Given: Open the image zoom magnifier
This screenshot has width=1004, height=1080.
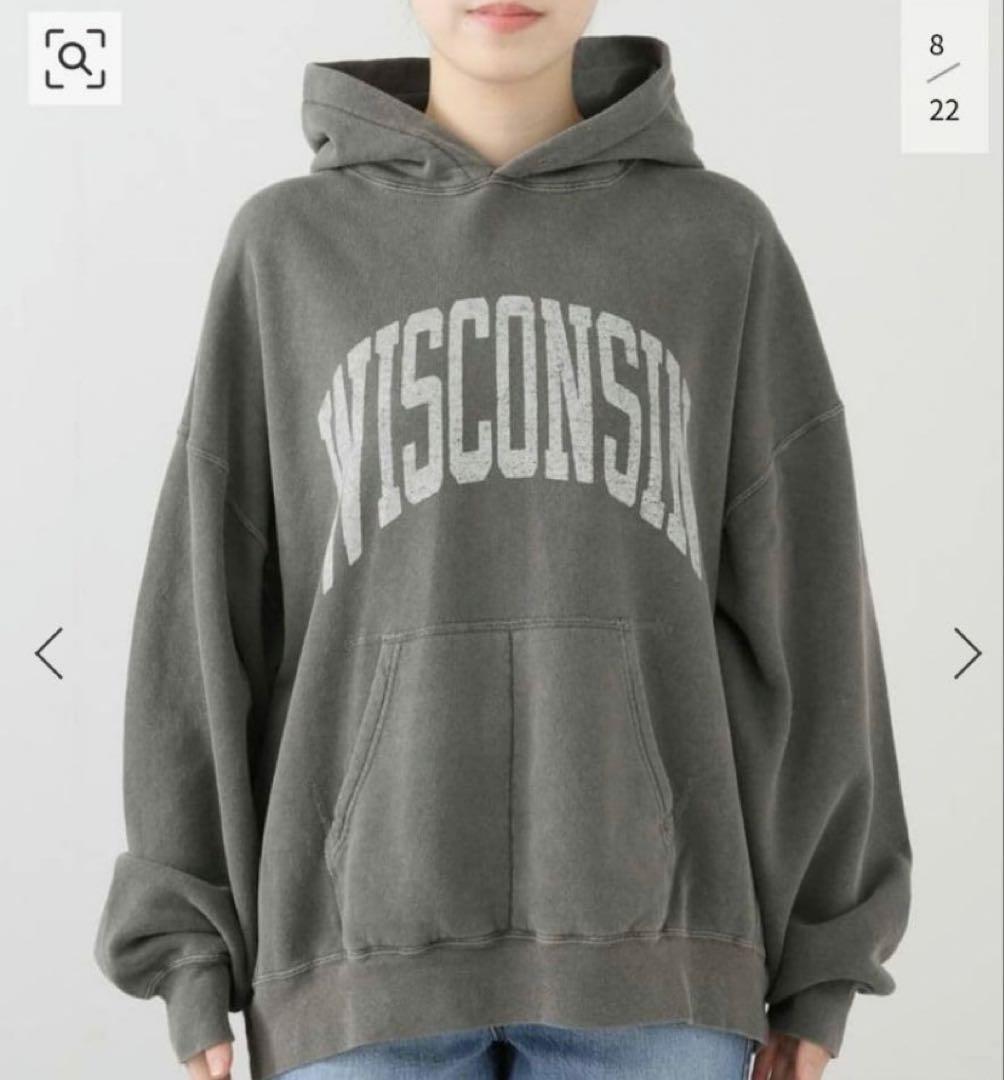Looking at the screenshot, I should [74, 58].
